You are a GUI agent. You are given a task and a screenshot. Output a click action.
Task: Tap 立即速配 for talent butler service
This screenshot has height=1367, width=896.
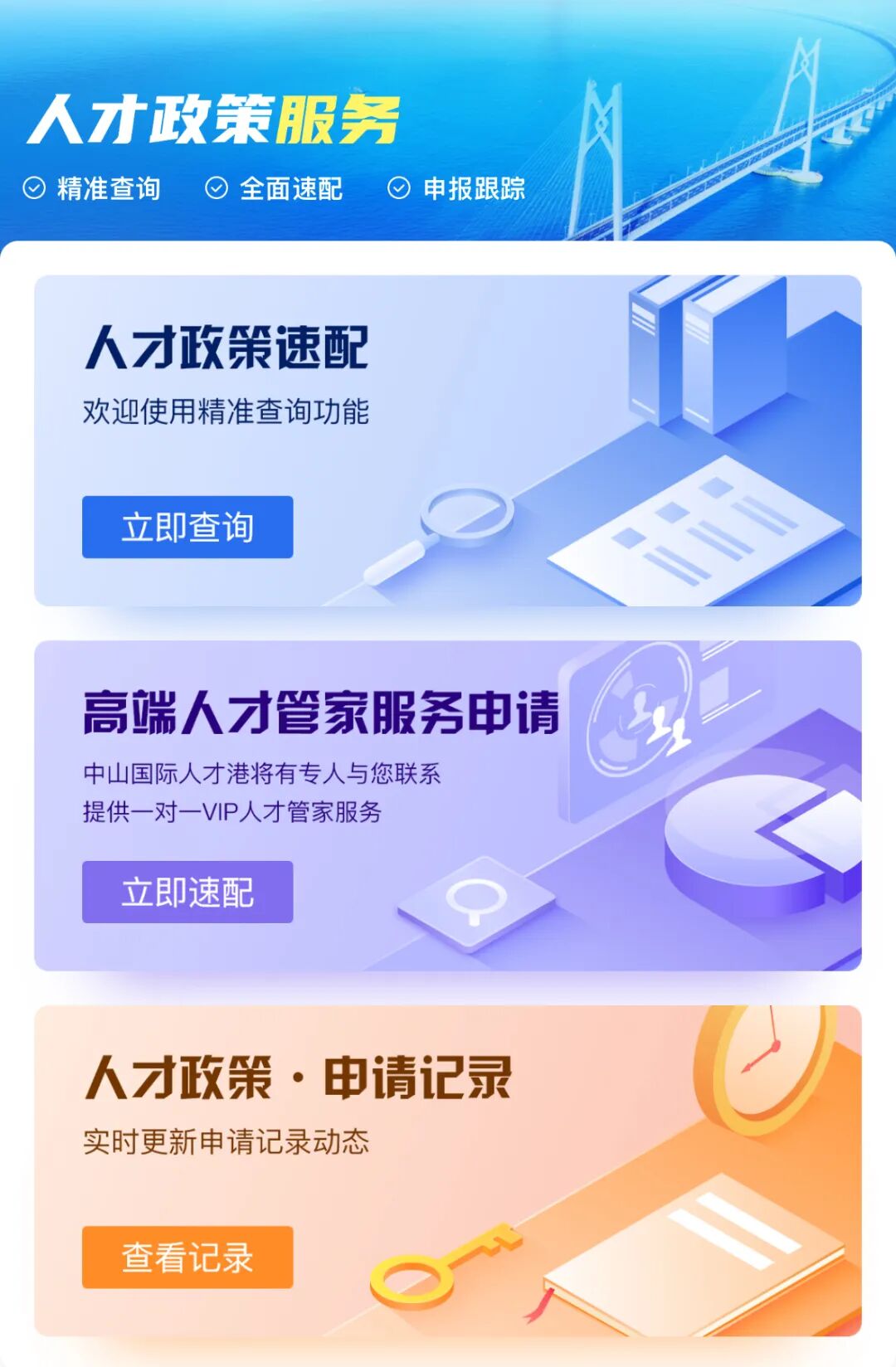pyautogui.click(x=187, y=892)
